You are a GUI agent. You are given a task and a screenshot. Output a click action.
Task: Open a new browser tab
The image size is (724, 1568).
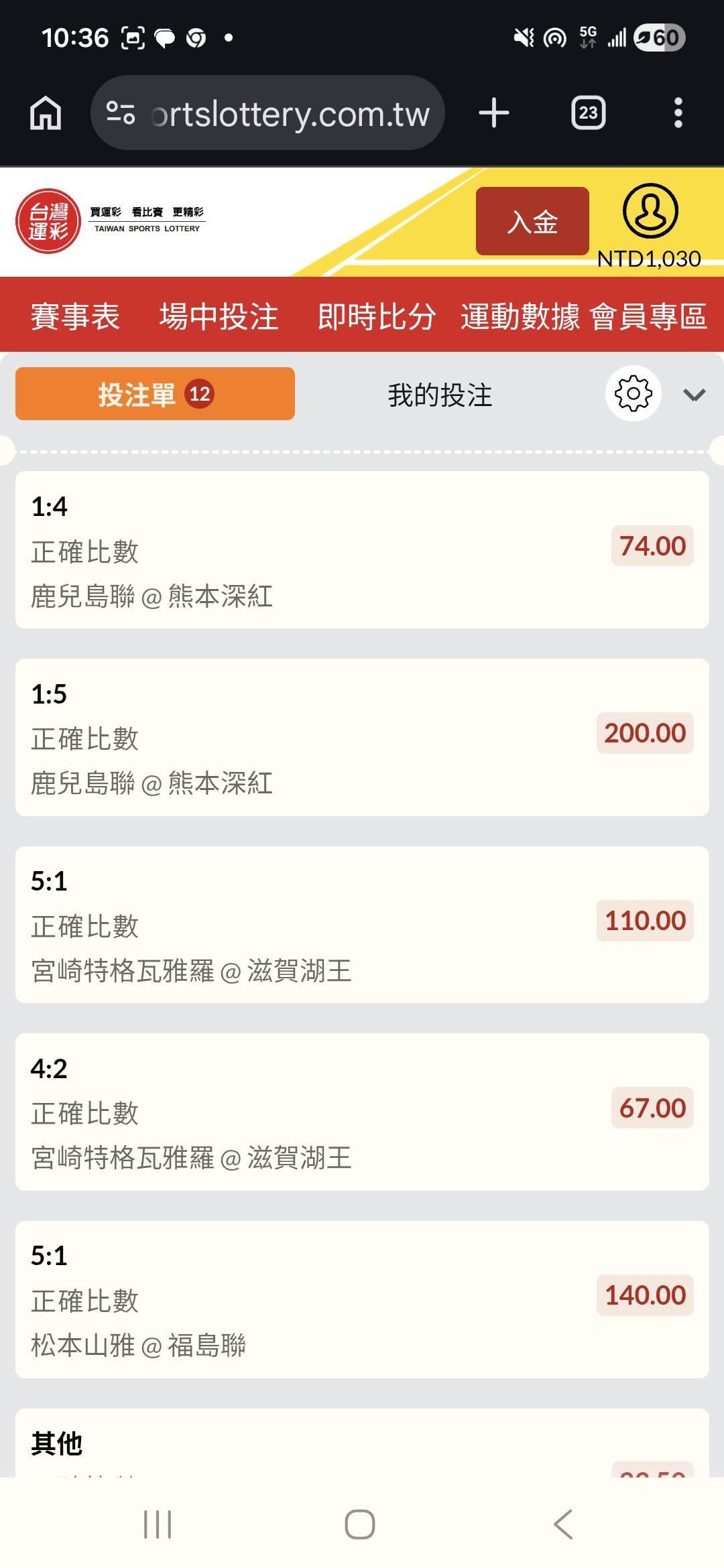tap(494, 113)
